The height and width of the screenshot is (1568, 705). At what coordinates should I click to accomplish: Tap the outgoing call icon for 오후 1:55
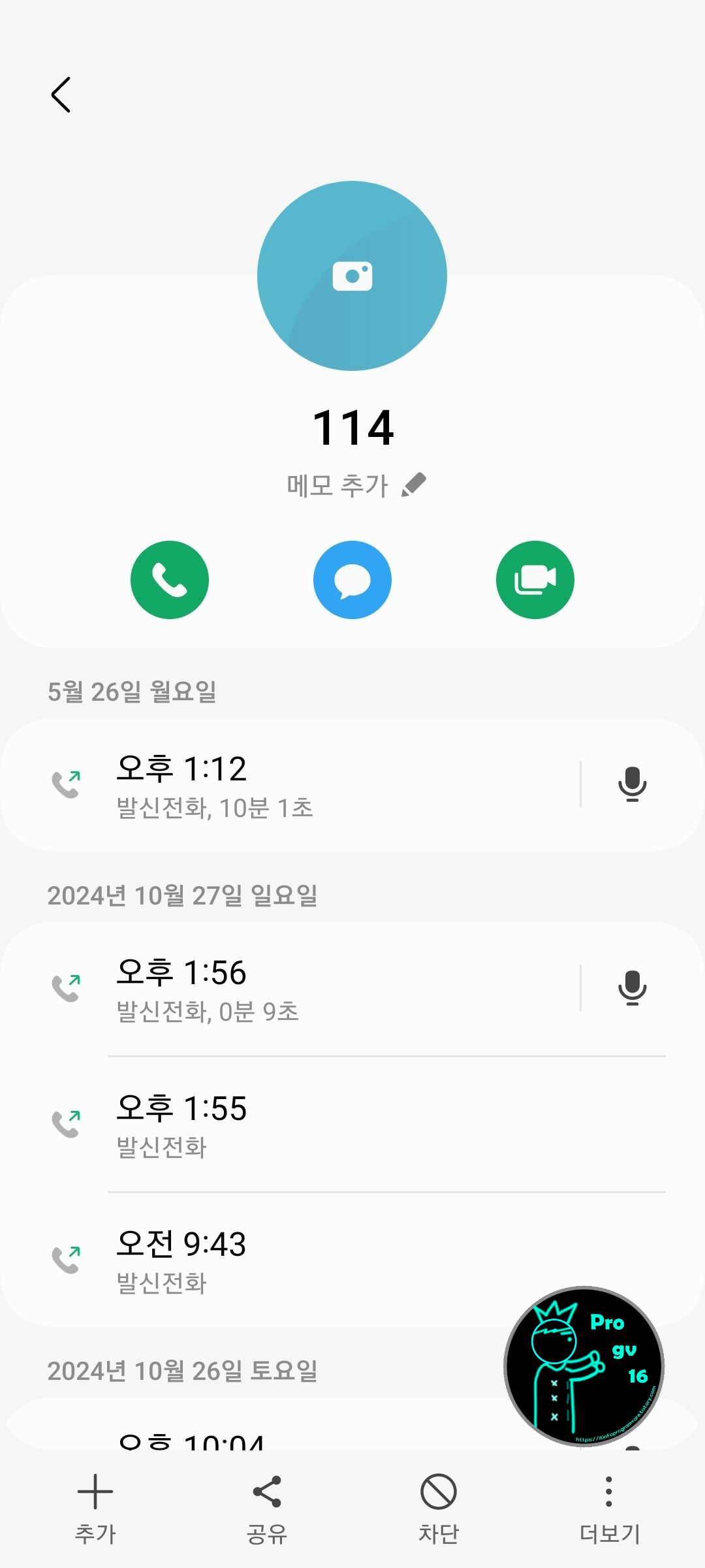pyautogui.click(x=68, y=1123)
